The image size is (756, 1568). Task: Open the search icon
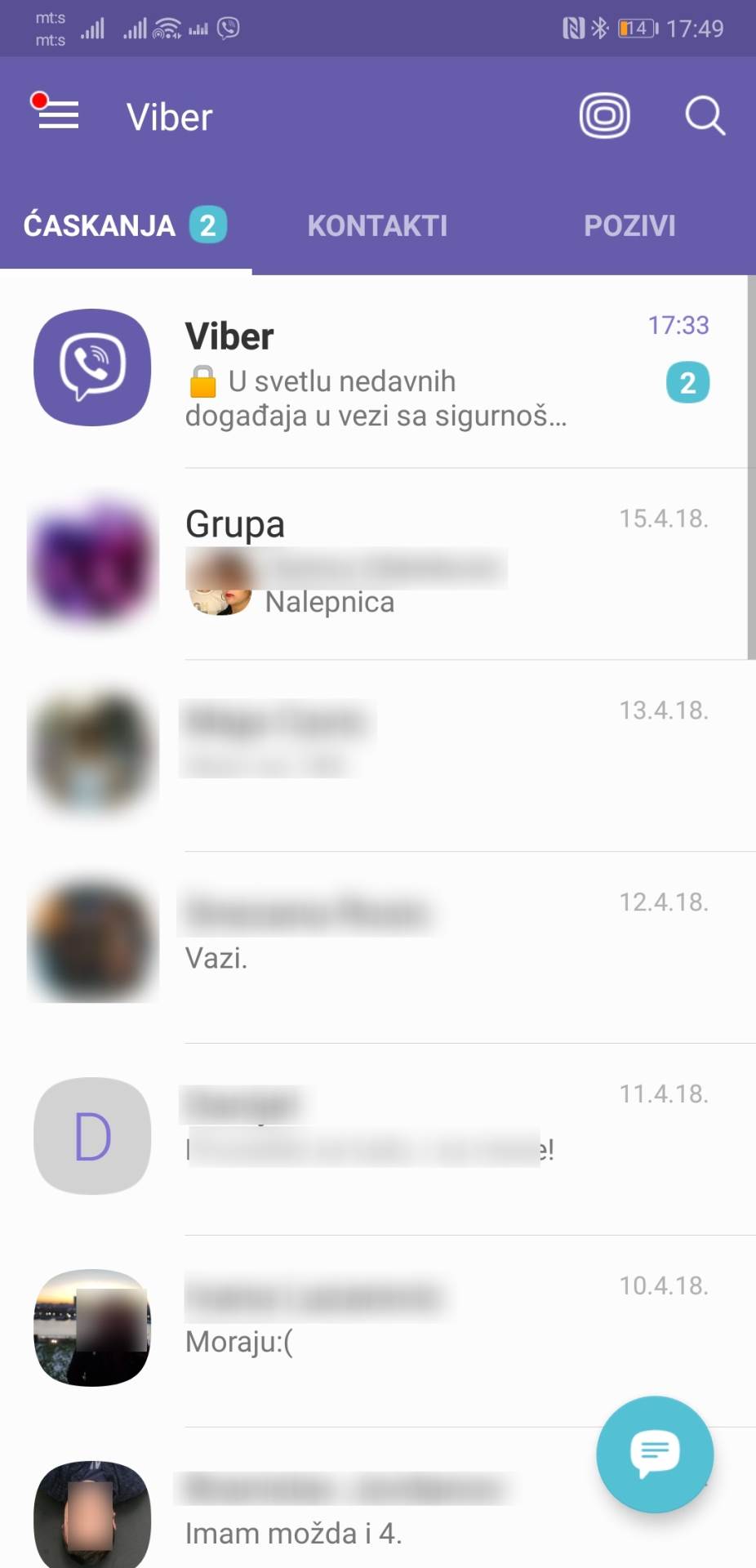[705, 115]
